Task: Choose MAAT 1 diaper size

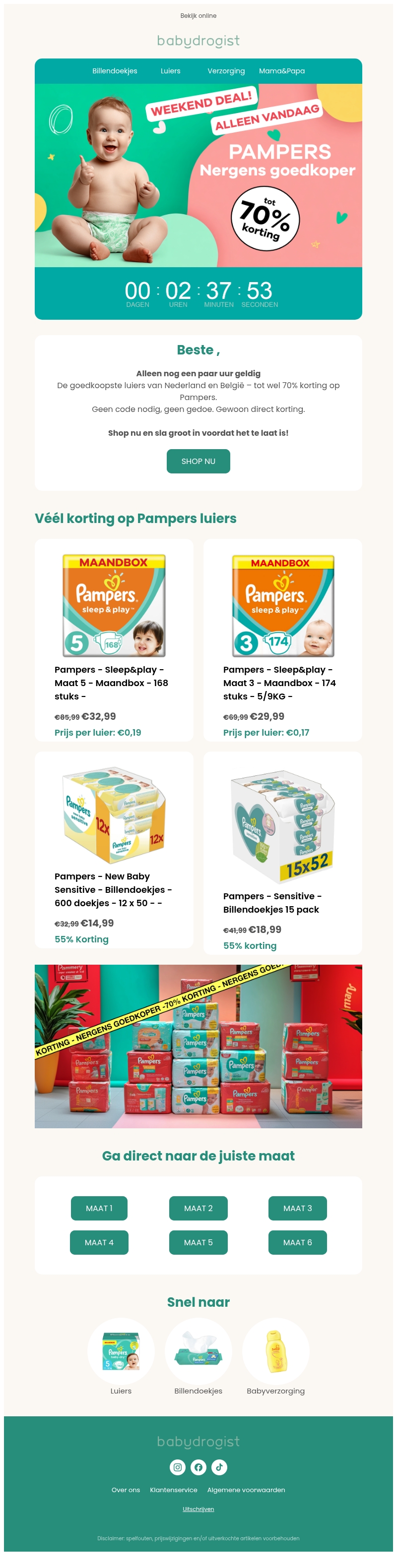Action: 99,1208
